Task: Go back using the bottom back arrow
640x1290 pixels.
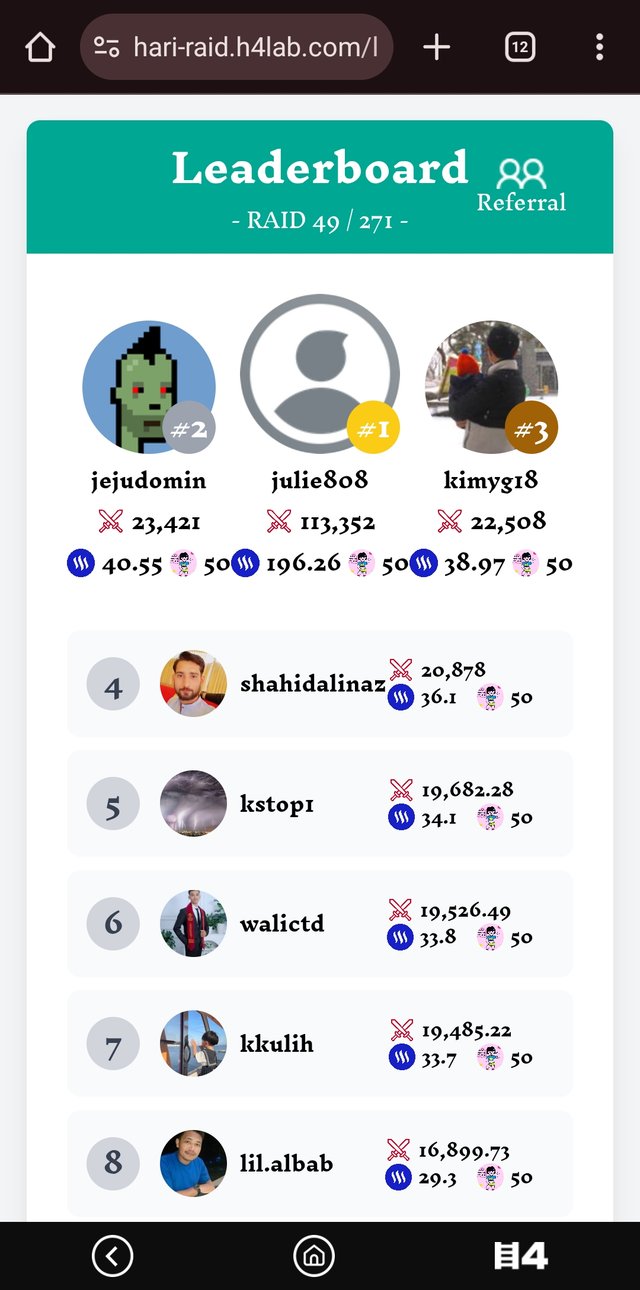Action: [x=112, y=1256]
